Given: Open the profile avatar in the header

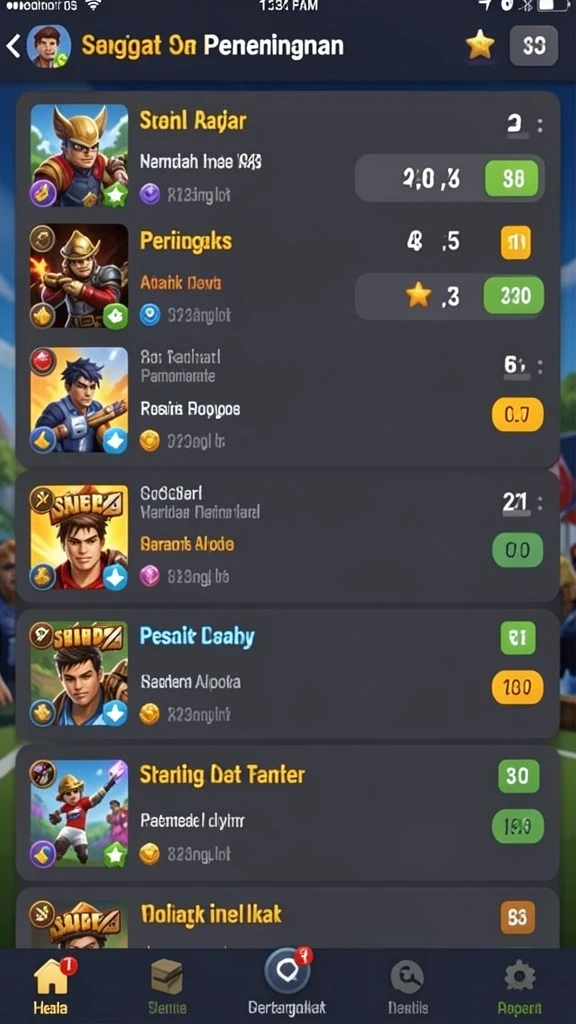Looking at the screenshot, I should [49, 46].
